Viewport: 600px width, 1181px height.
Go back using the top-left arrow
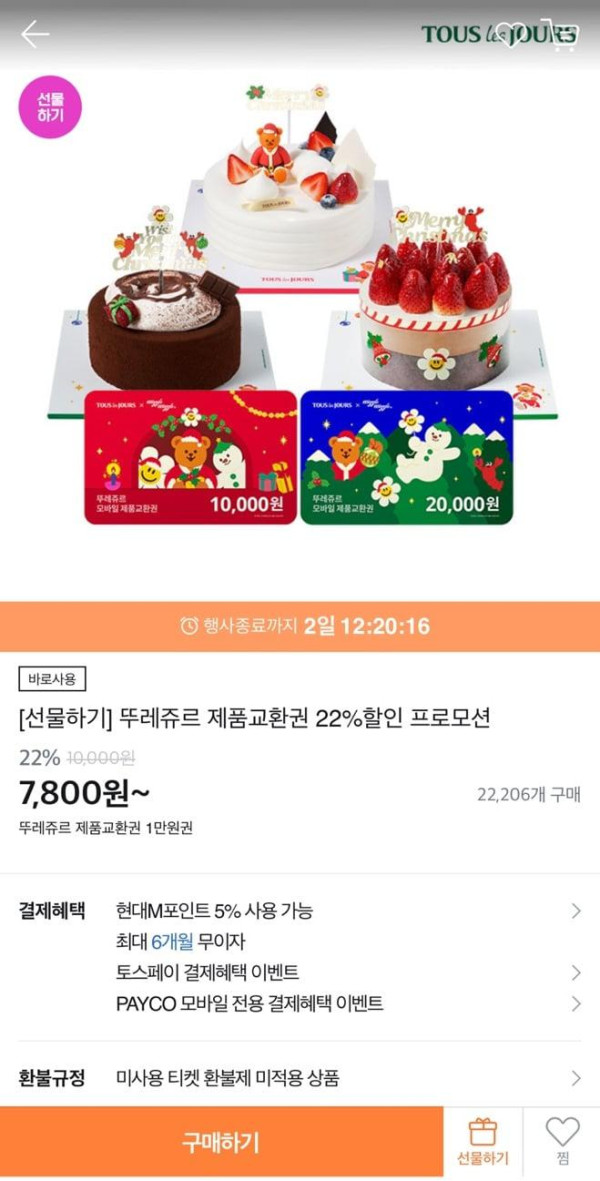[x=35, y=34]
